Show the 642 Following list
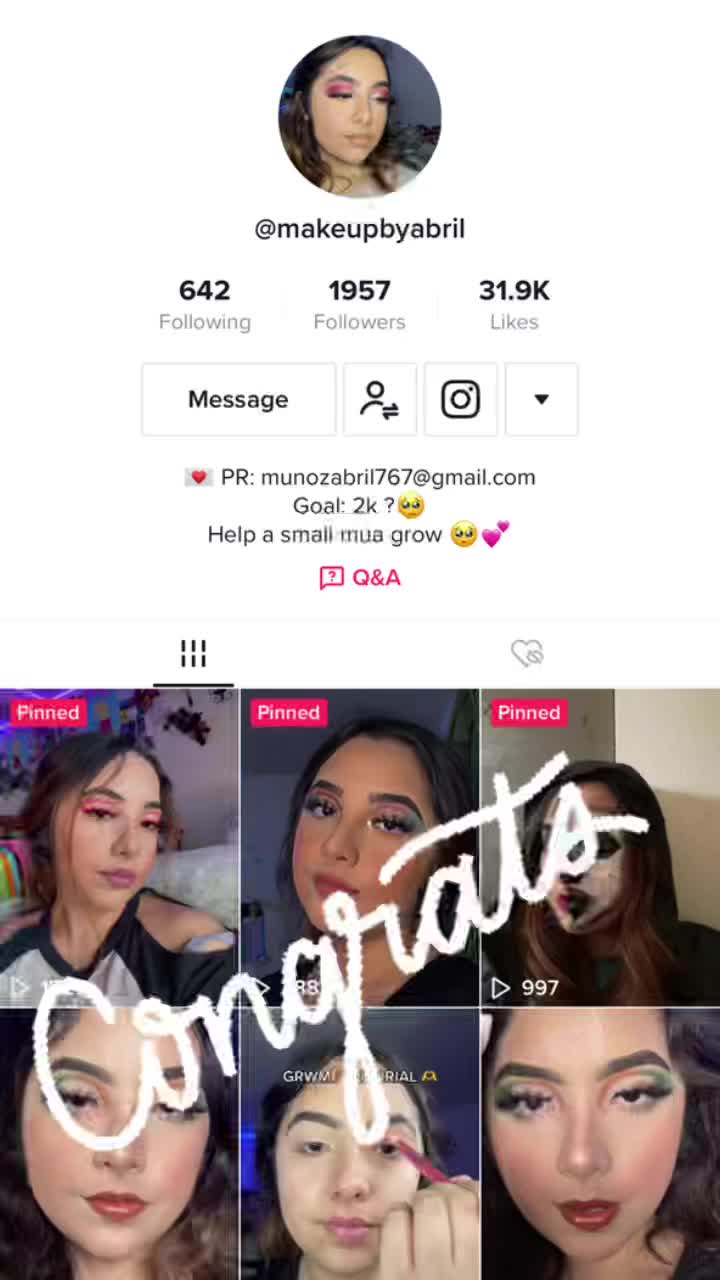Image resolution: width=720 pixels, height=1280 pixels. point(205,304)
